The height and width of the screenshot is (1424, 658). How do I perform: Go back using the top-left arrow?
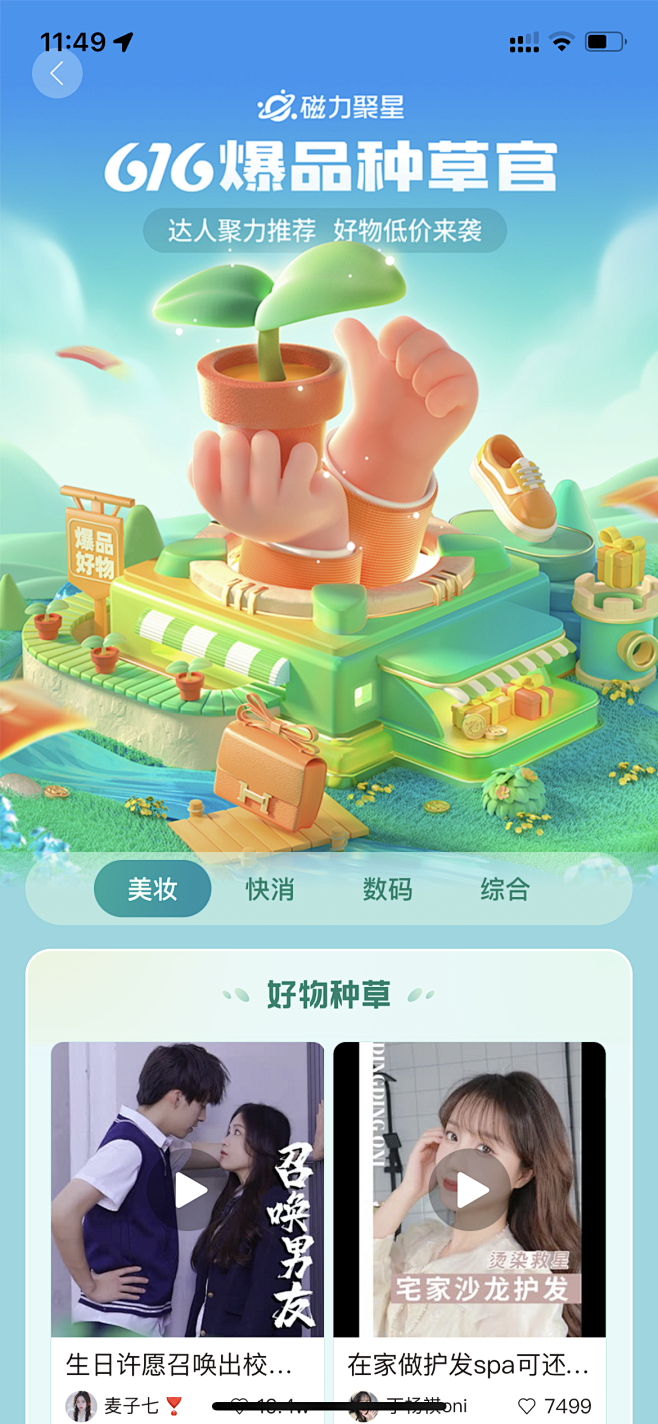(57, 73)
